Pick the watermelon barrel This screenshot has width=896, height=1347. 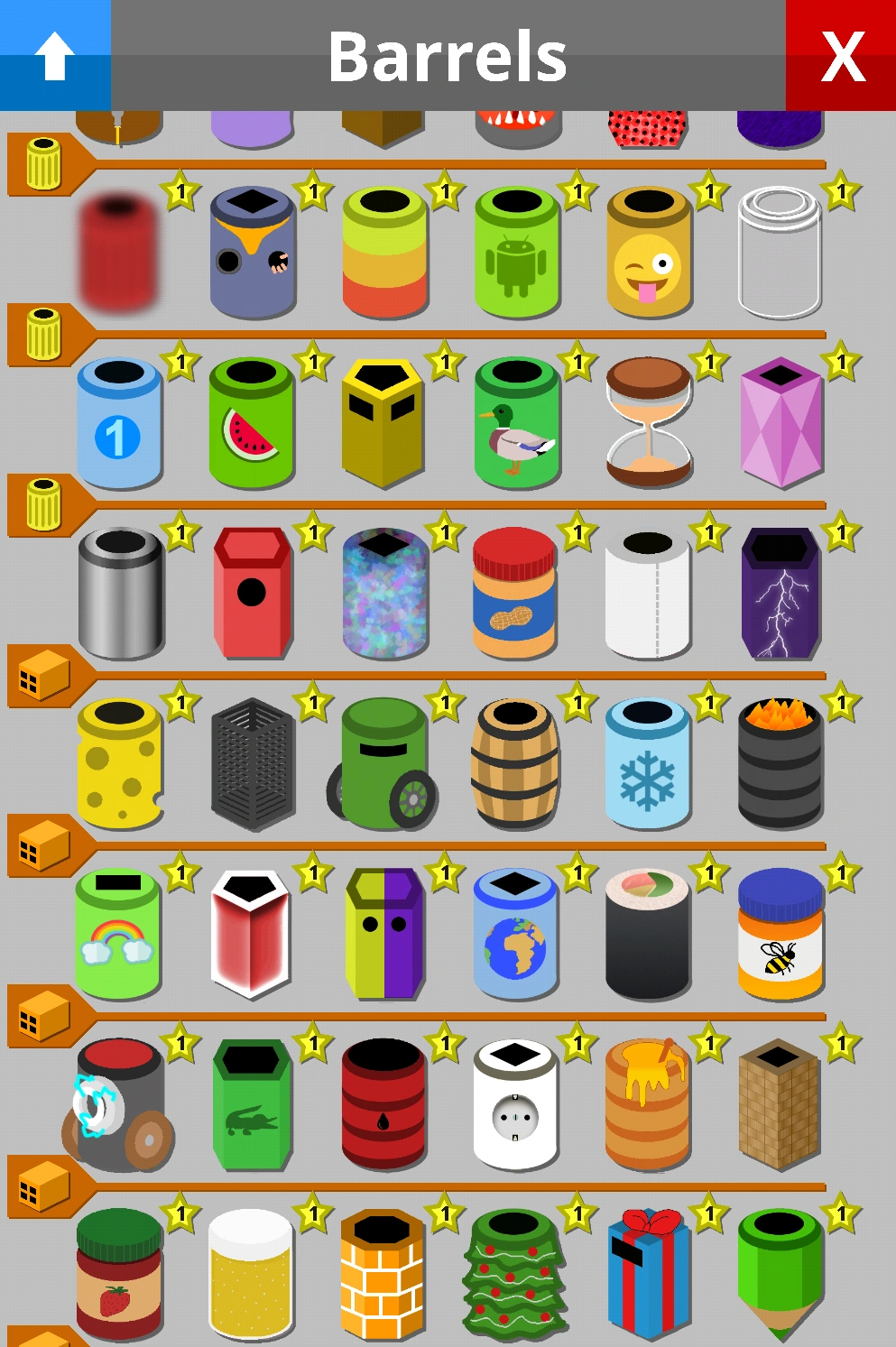pos(251,424)
